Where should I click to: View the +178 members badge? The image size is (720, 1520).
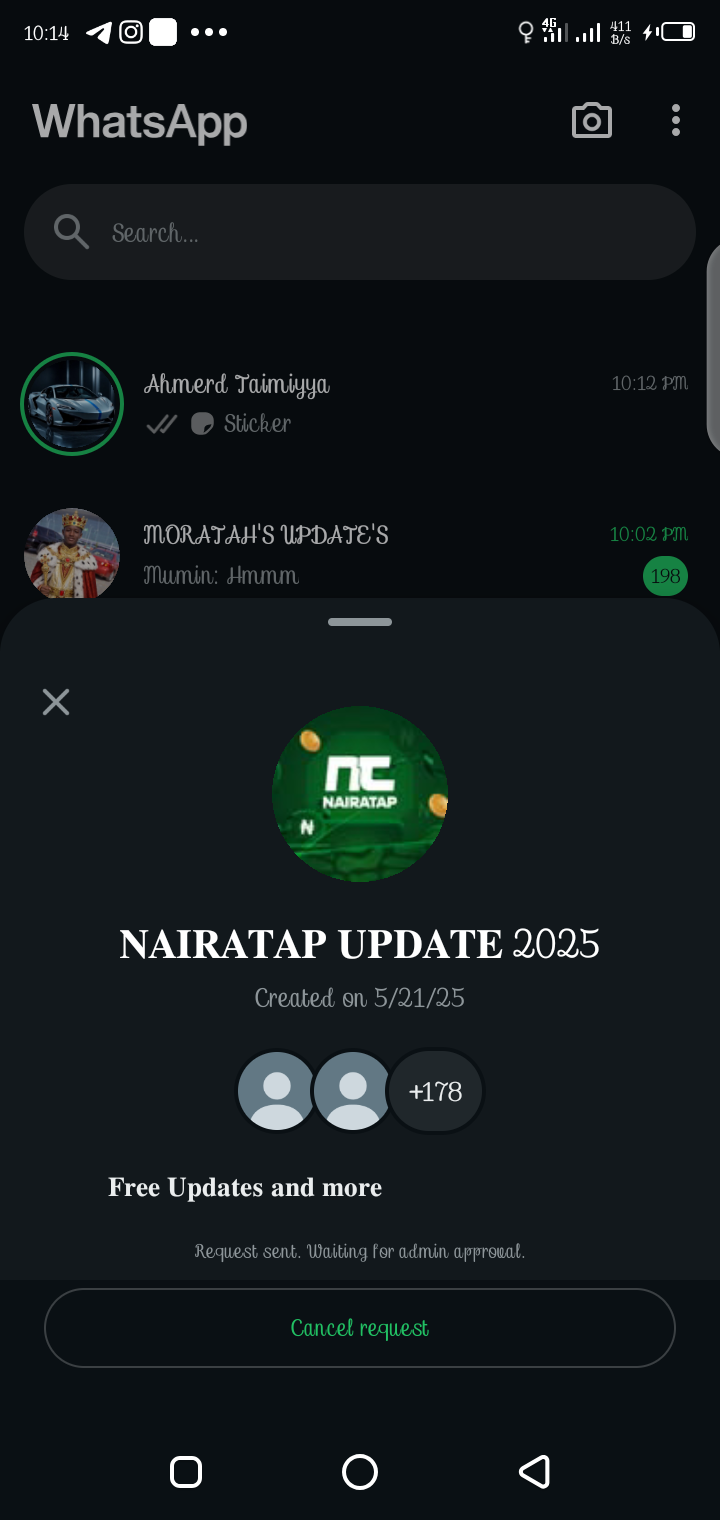(x=435, y=1091)
